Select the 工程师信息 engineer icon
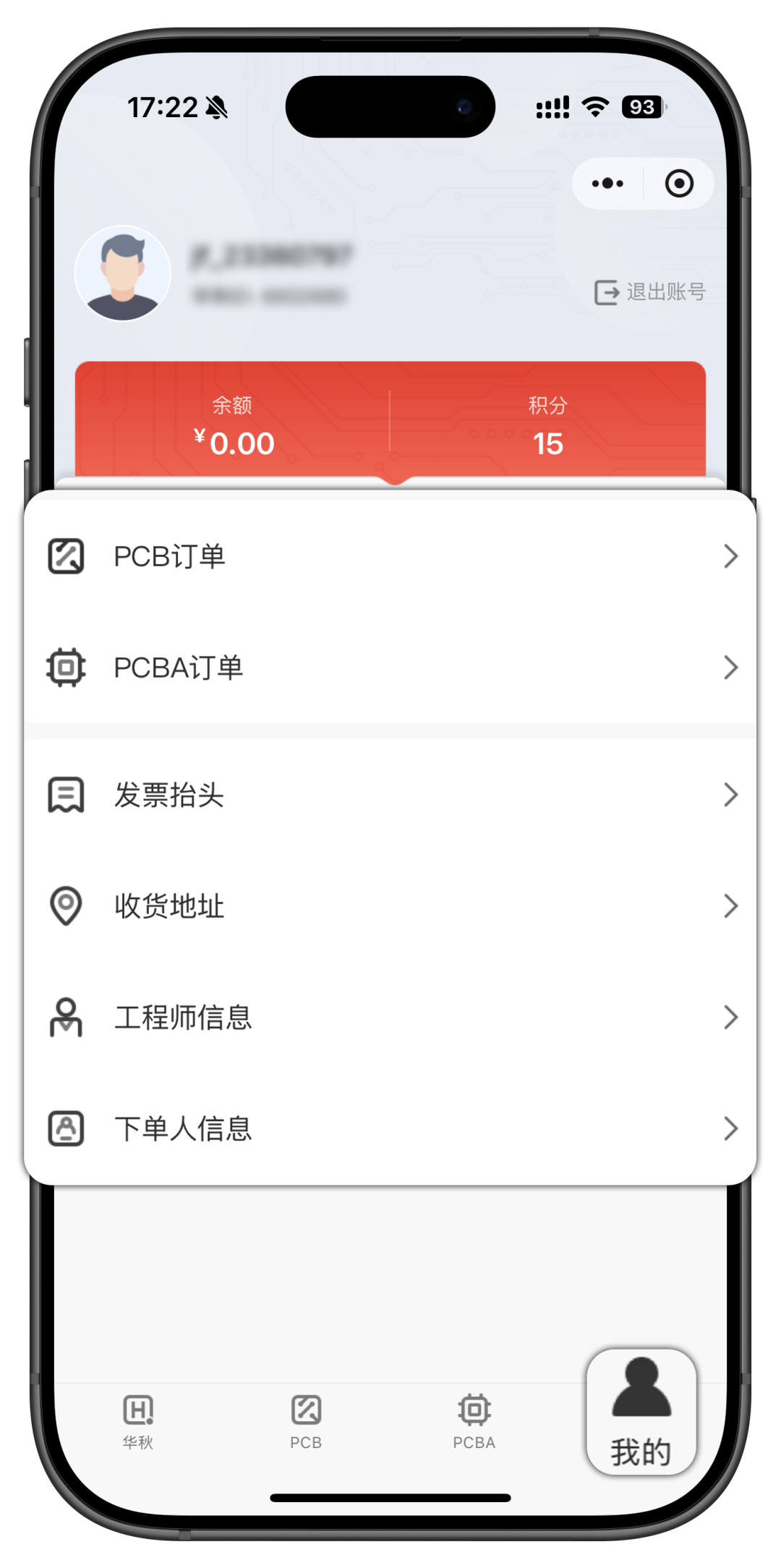The image size is (781, 1568). 65,1018
